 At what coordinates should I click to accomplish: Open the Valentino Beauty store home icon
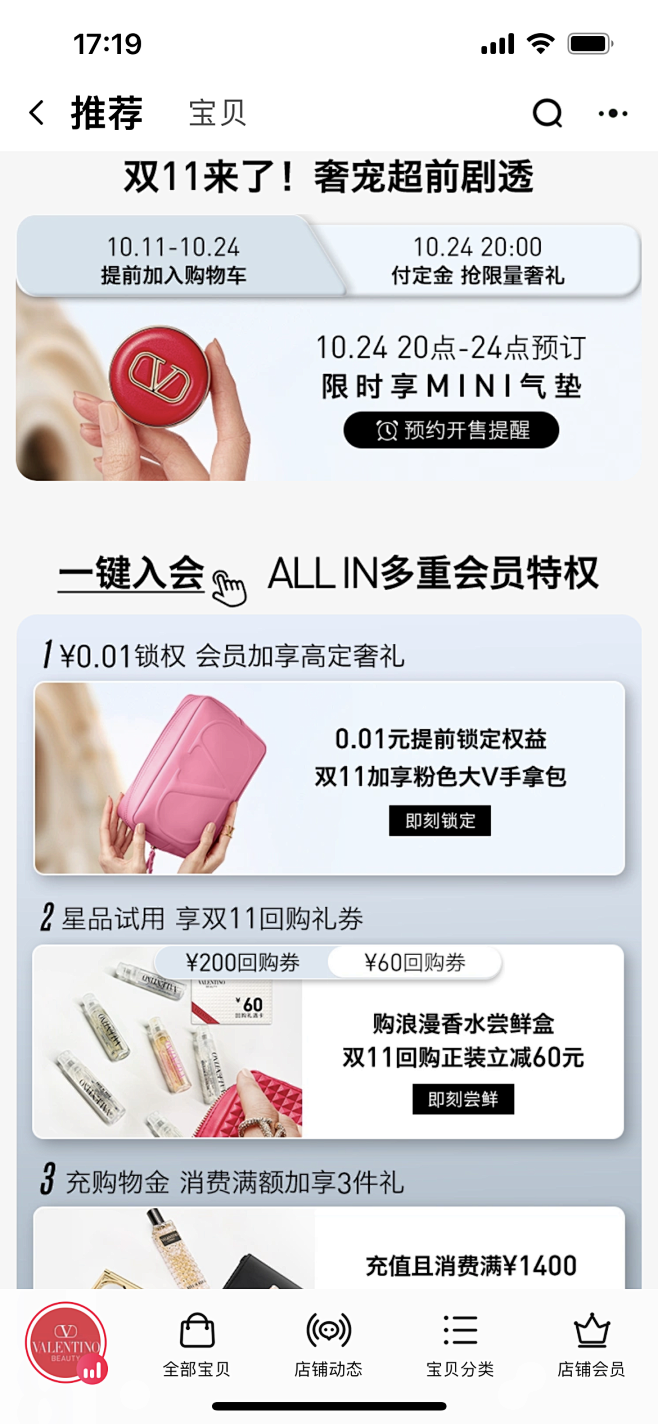(66, 1343)
